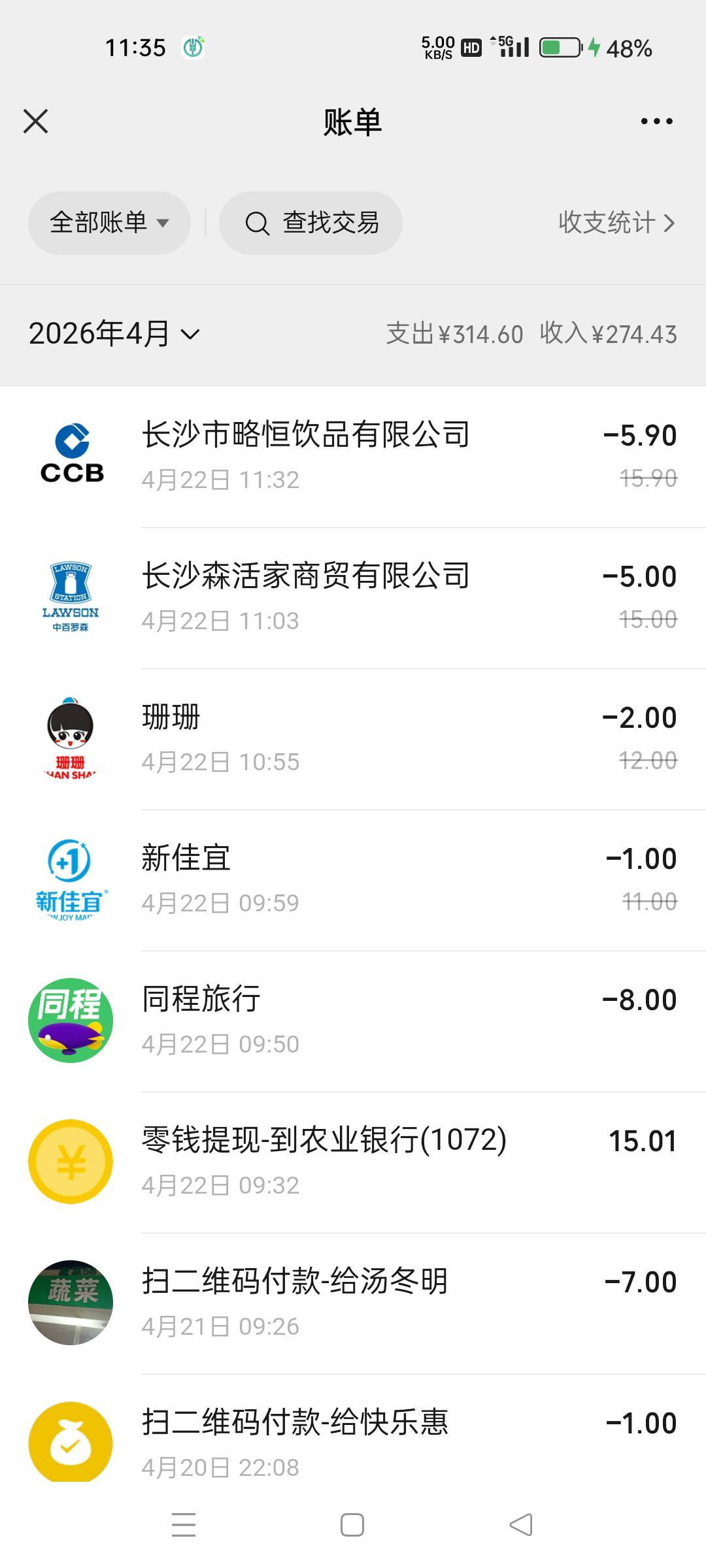Open 收支统计 statistics
Image resolution: width=706 pixels, height=1568 pixels.
point(616,223)
